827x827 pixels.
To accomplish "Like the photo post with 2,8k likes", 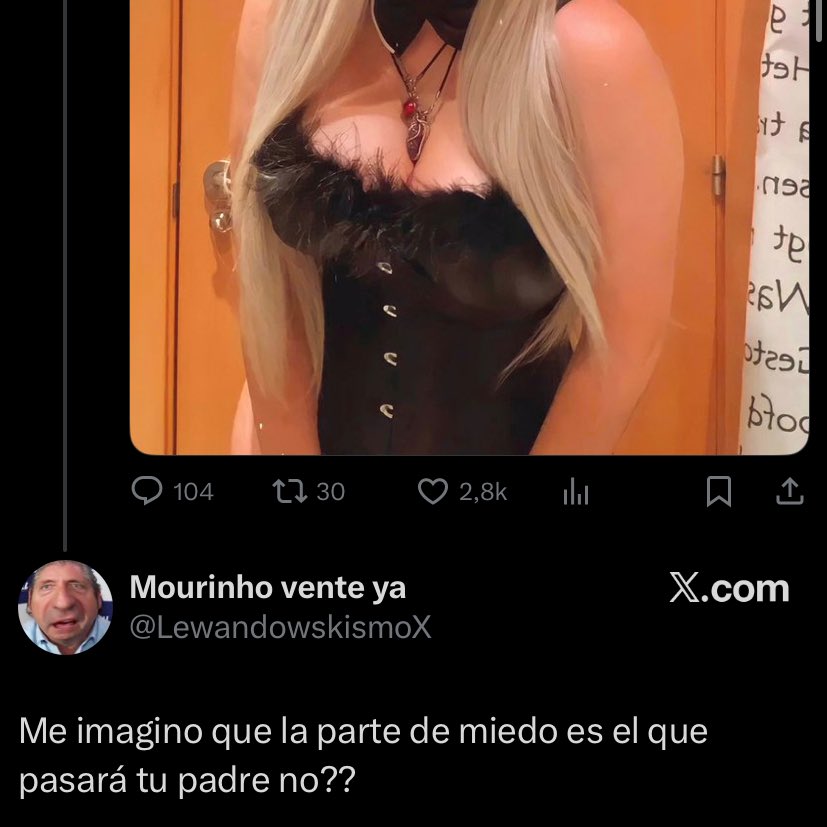I will pos(432,491).
